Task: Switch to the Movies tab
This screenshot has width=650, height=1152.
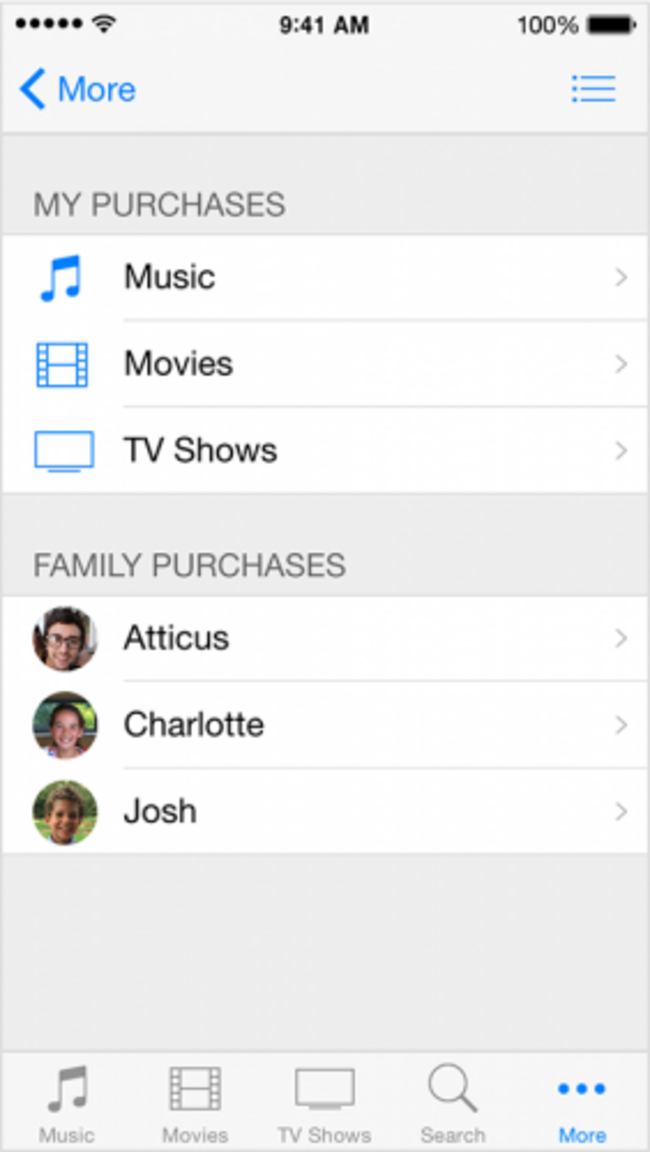Action: (x=195, y=1104)
